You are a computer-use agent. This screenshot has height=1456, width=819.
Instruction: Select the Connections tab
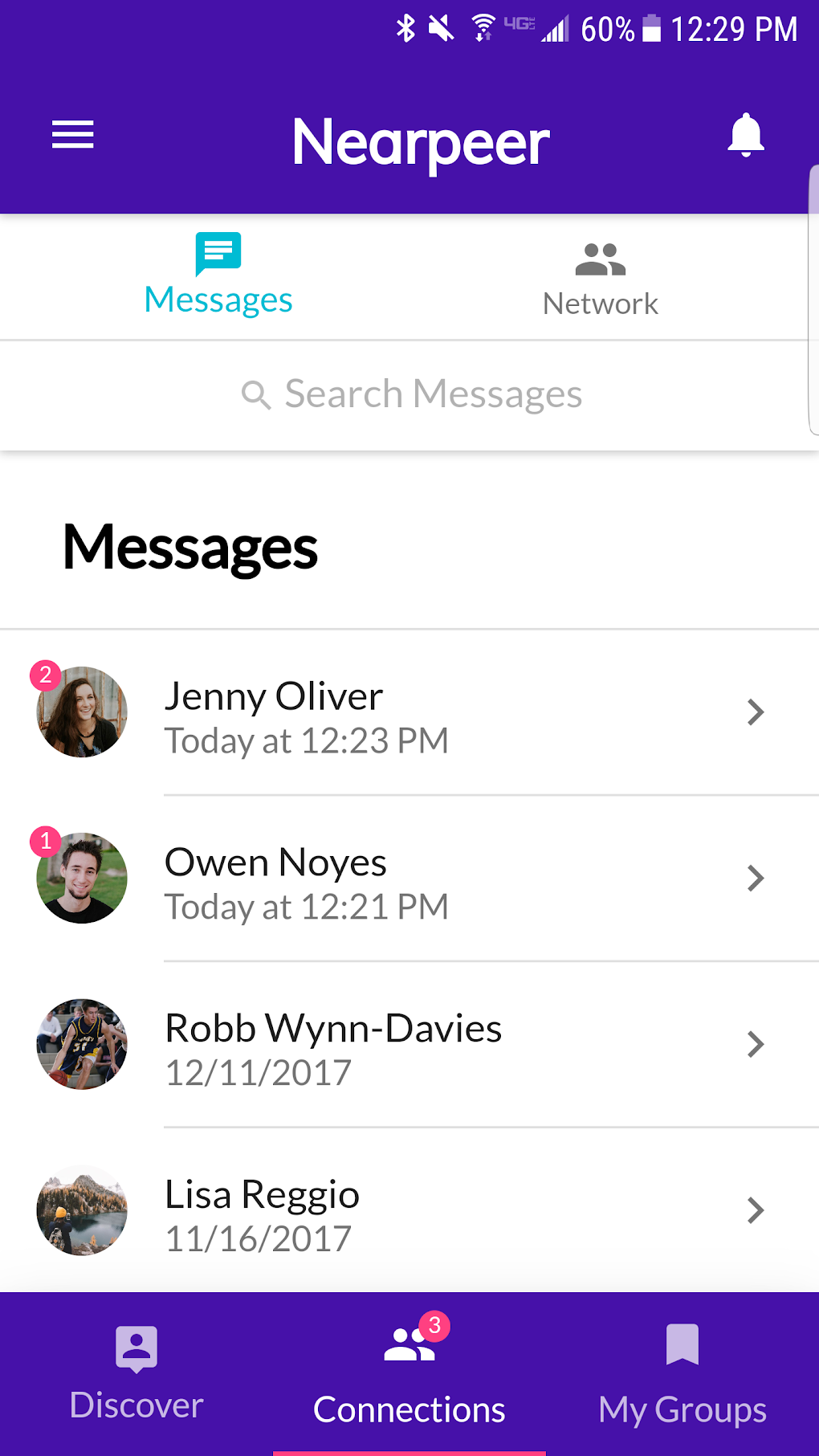tap(409, 1375)
